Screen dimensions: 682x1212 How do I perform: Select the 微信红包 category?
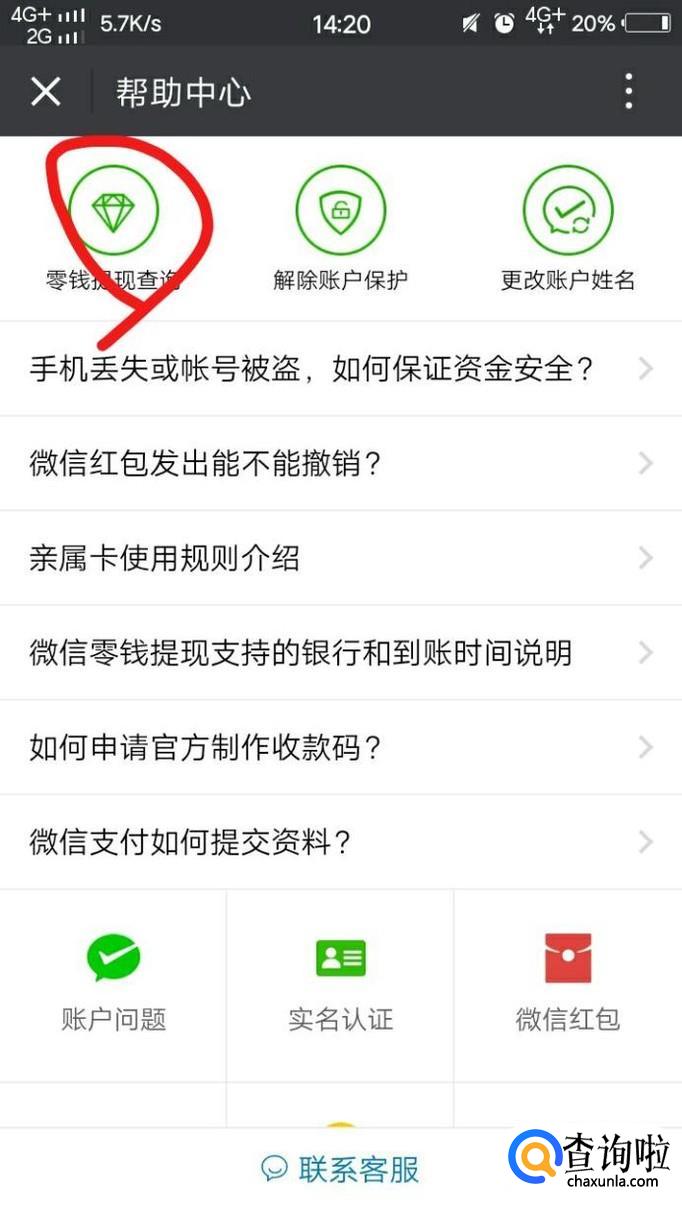coord(567,985)
